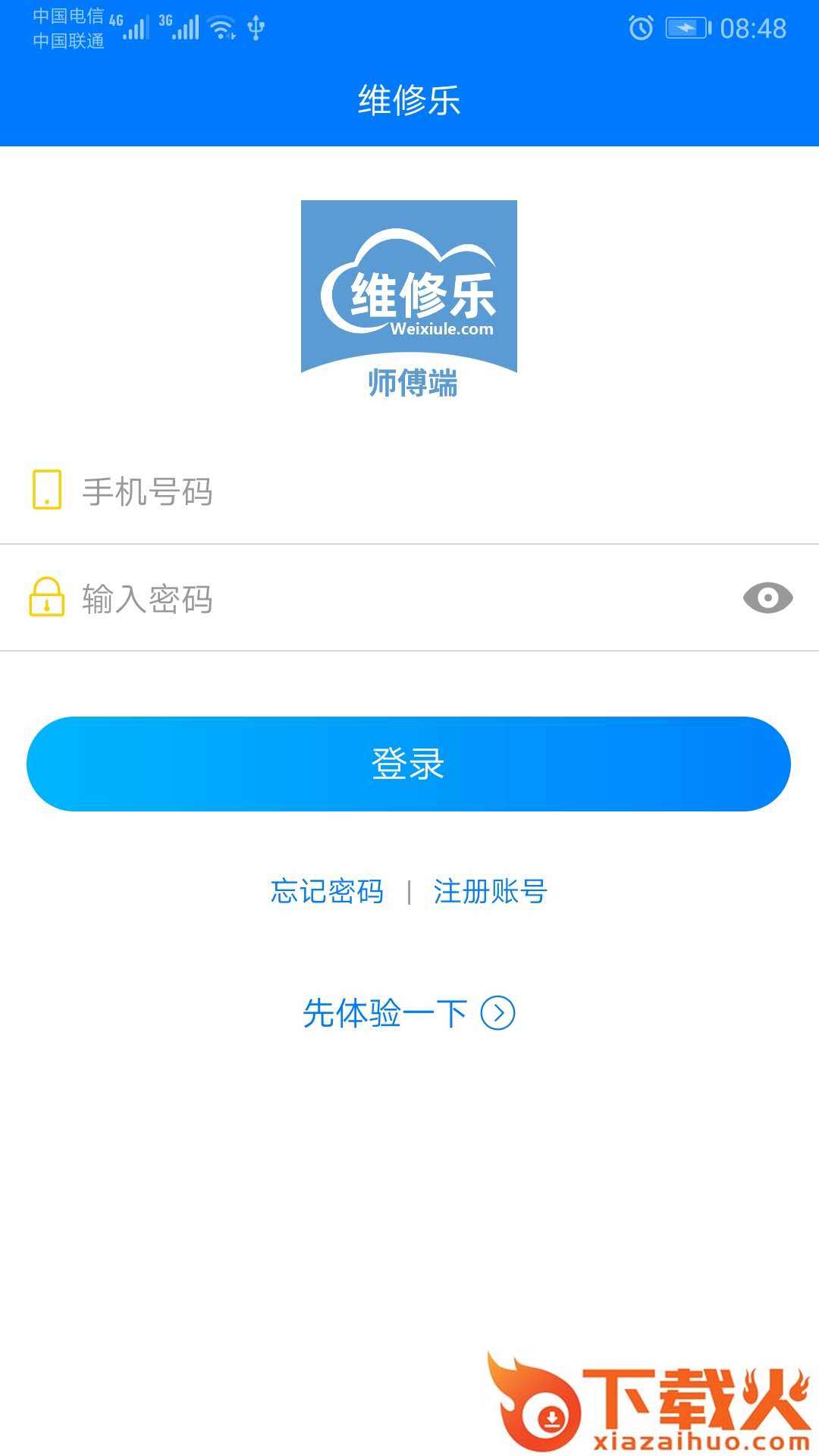Open 忘记密码 to reset password
Screen dimensions: 819x1456
click(x=328, y=892)
